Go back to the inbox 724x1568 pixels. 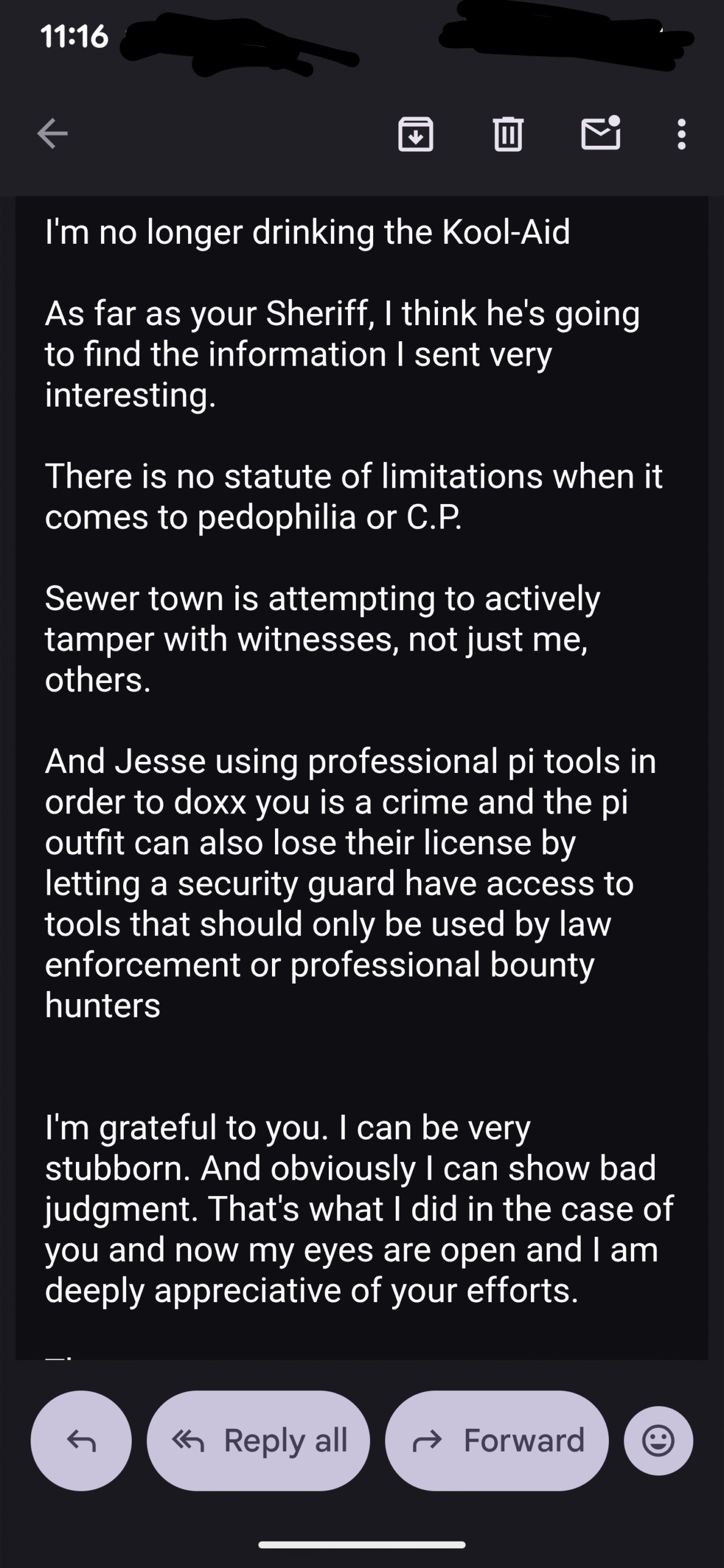coord(52,134)
